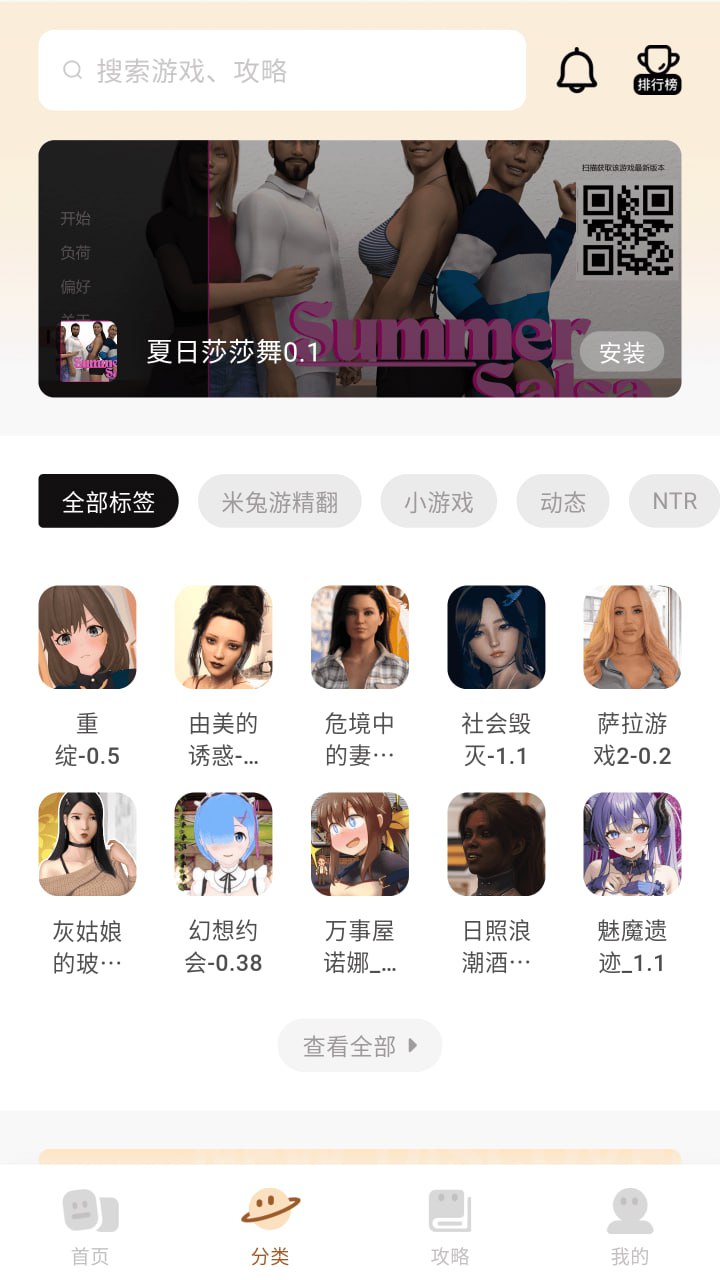
Task: Select the 分类 tab
Action: click(x=270, y=1226)
